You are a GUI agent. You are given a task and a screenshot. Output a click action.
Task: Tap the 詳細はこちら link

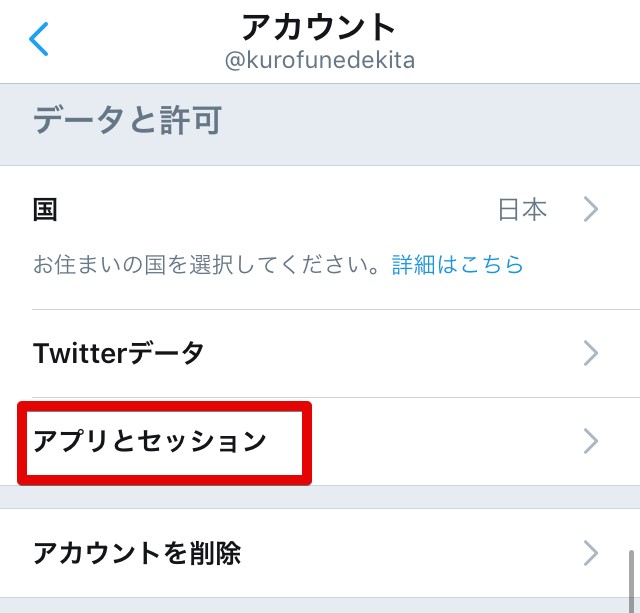[x=457, y=264]
